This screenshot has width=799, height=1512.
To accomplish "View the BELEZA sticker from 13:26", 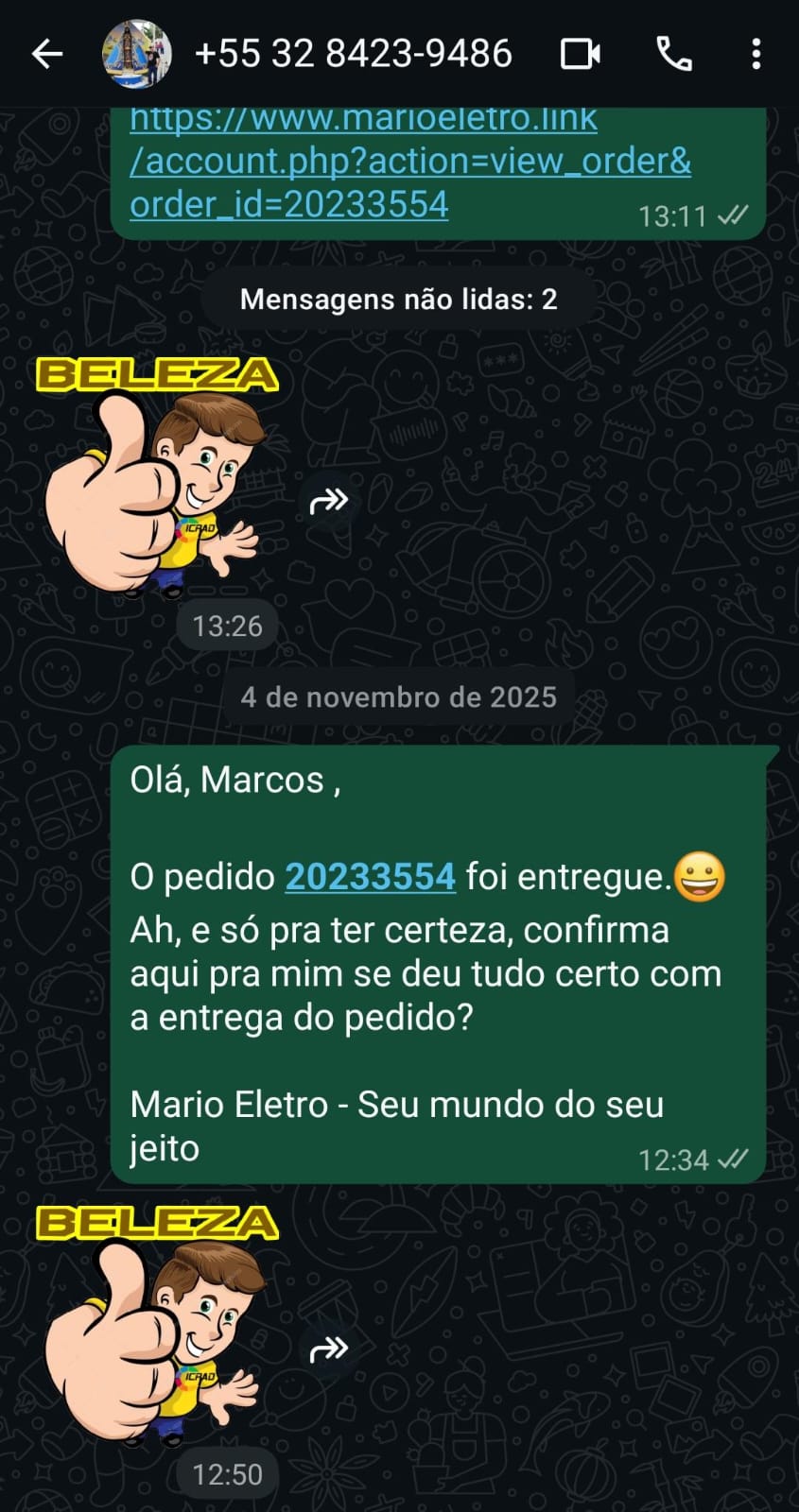I will pyautogui.click(x=156, y=477).
